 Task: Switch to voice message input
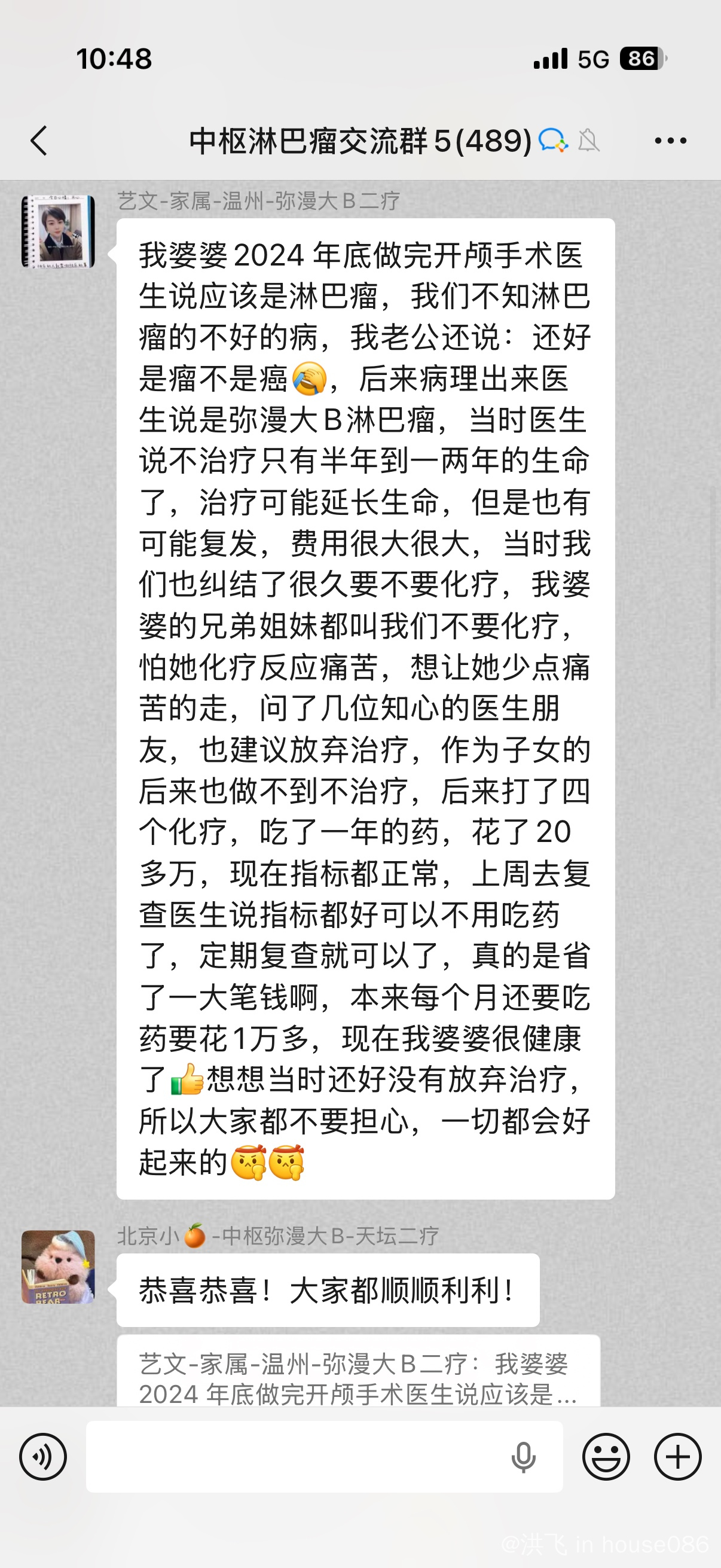coord(42,1457)
